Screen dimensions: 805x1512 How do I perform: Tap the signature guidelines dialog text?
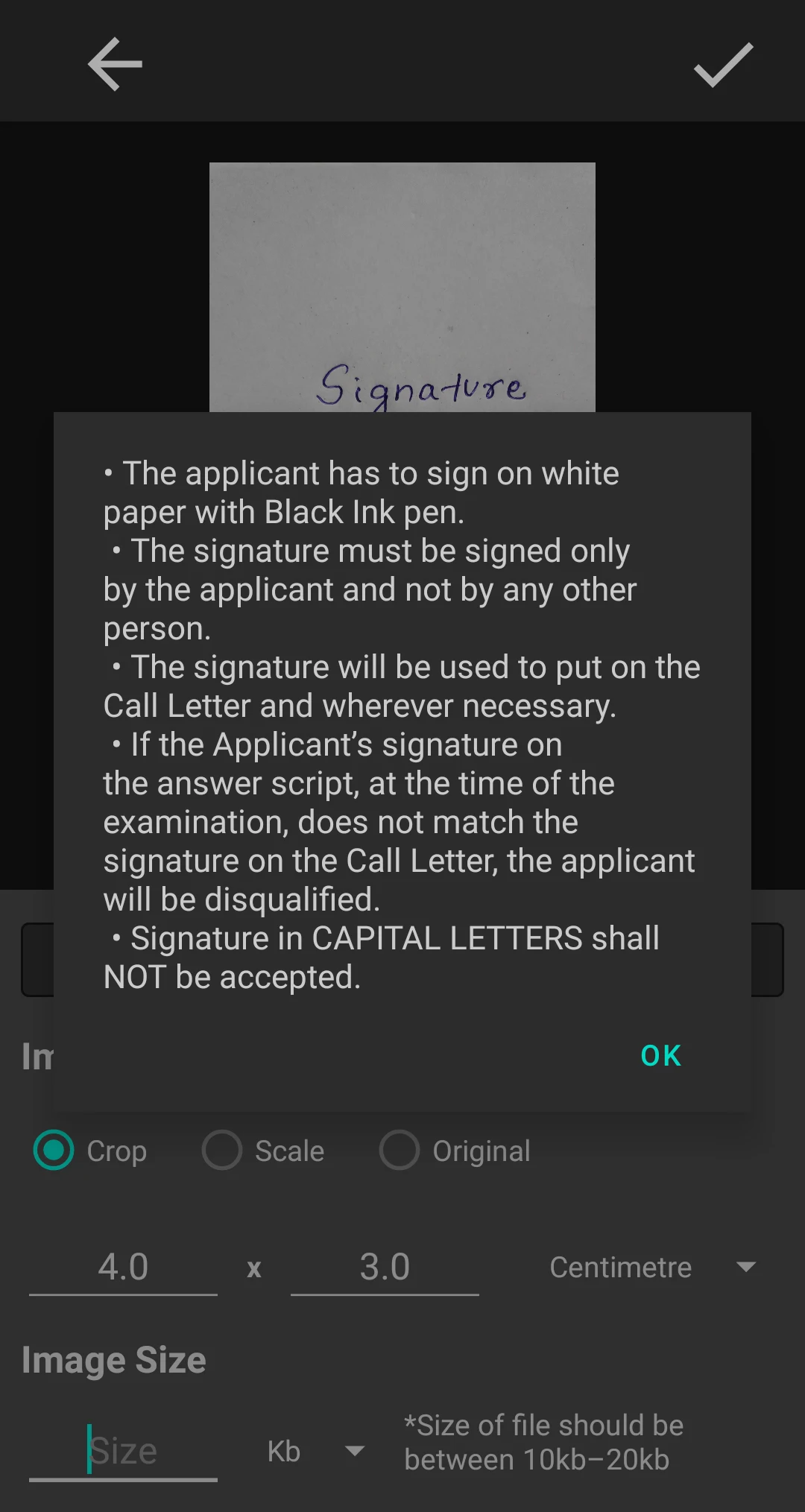tap(401, 723)
